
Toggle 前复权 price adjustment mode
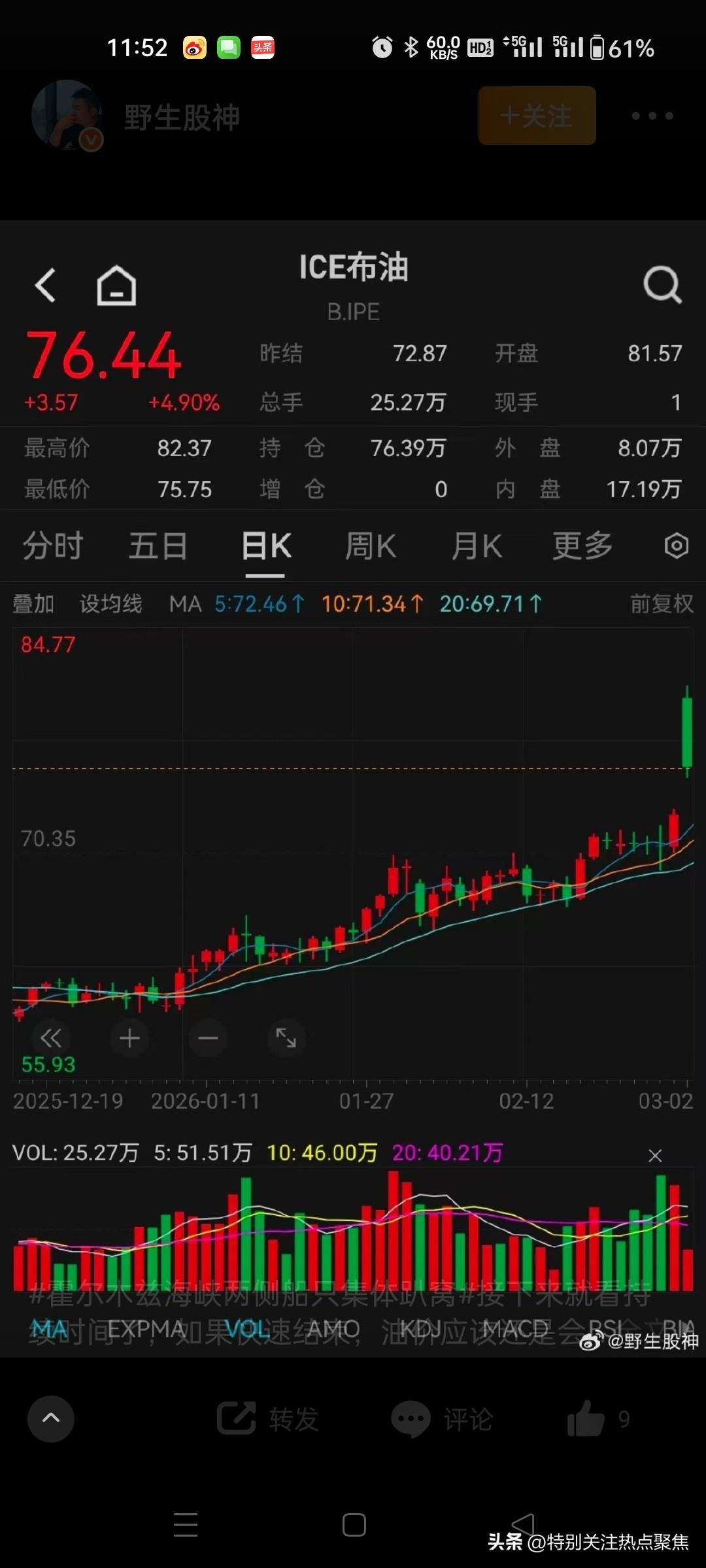(x=660, y=604)
